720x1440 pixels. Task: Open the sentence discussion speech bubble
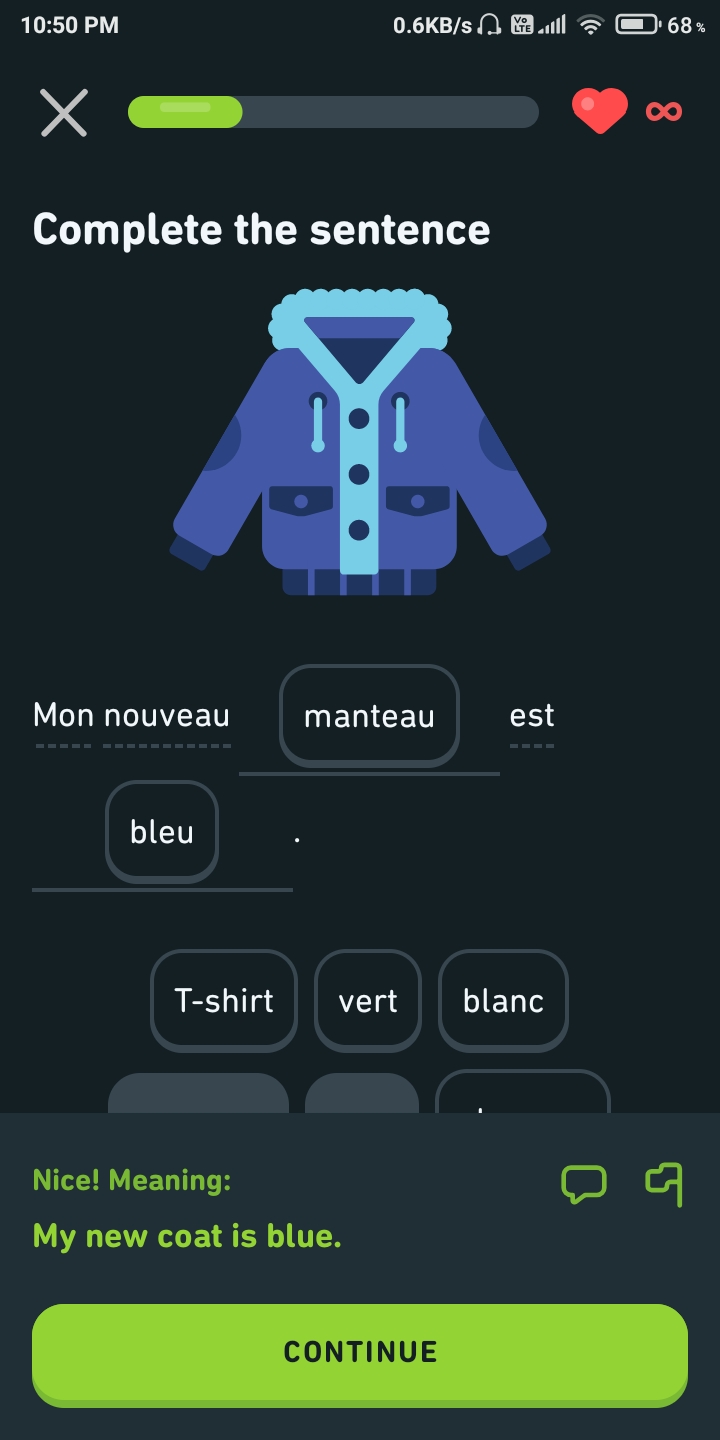coord(583,1184)
